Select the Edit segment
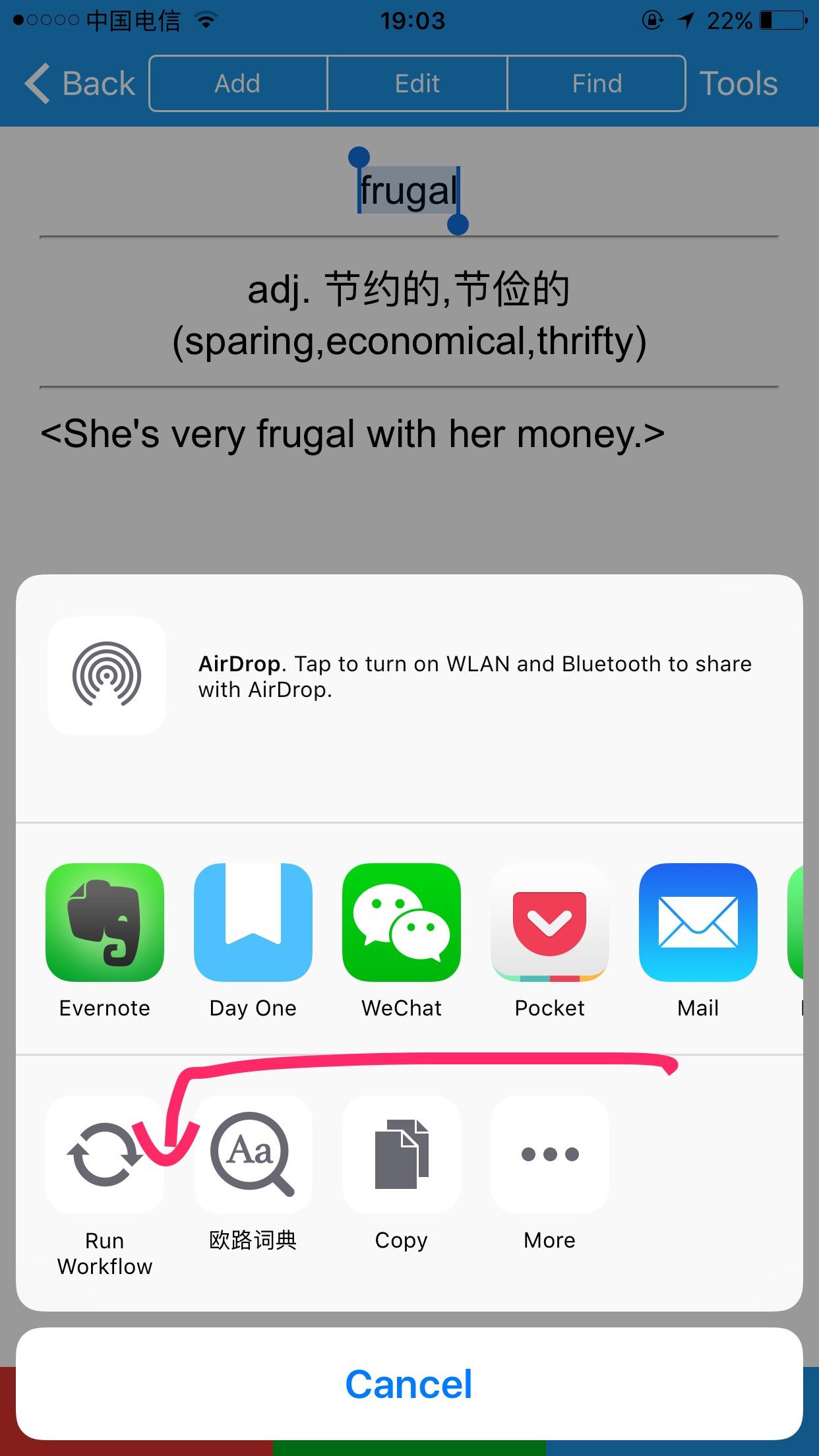The width and height of the screenshot is (819, 1456). (417, 84)
